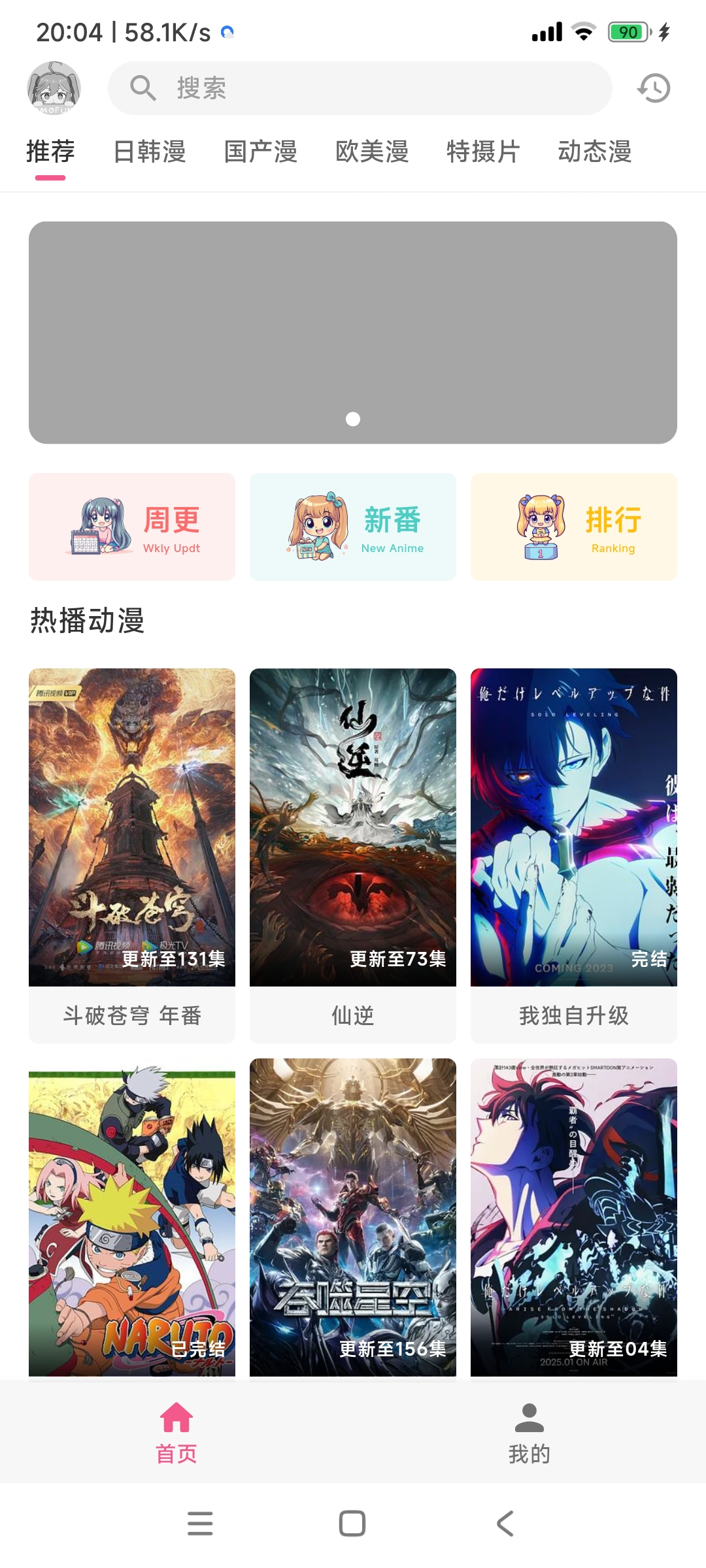
Task: Switch to the 国产漫 tab
Action: (x=261, y=152)
